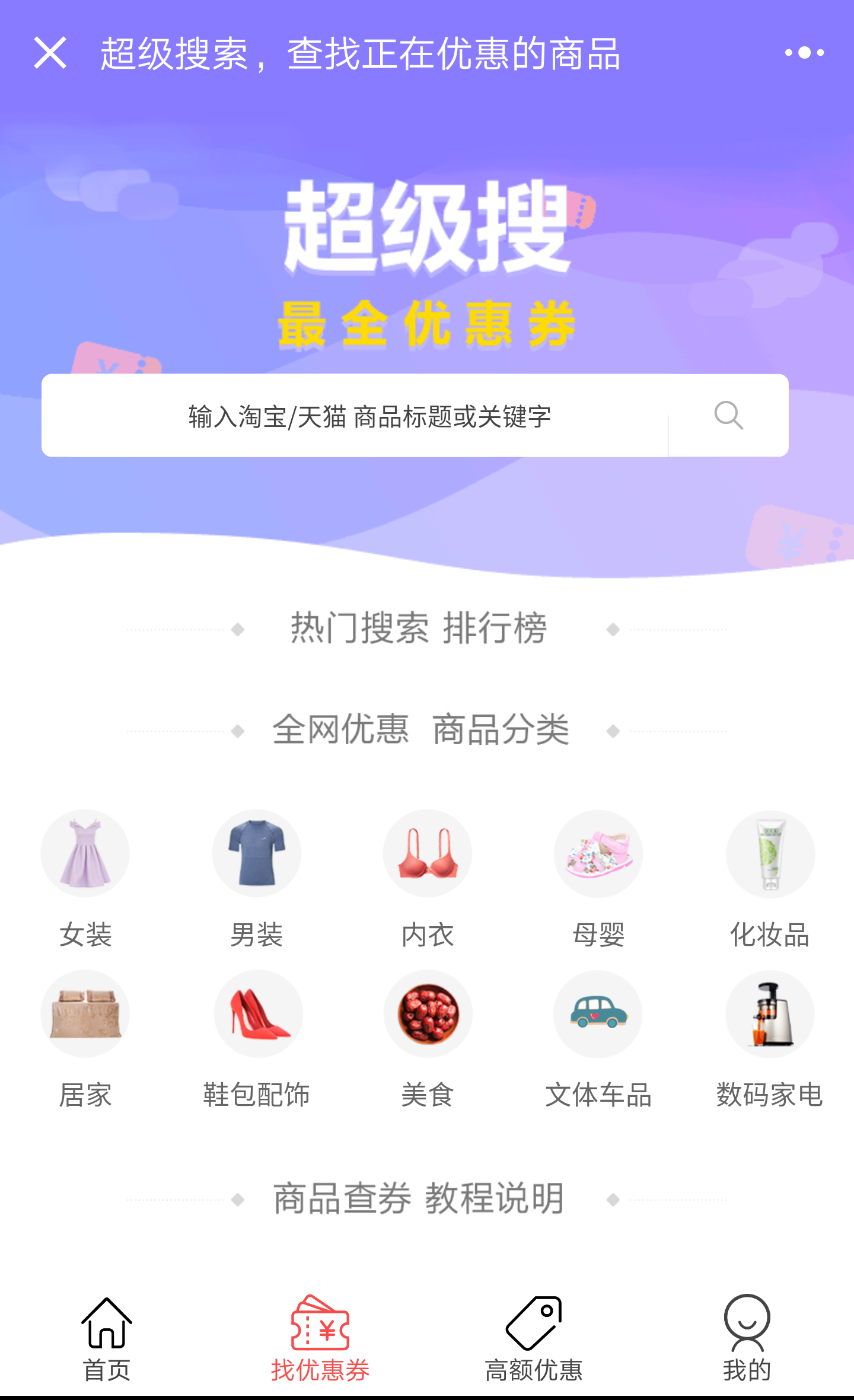Switch to the 首页 tab
Viewport: 854px width, 1400px height.
point(107,1339)
